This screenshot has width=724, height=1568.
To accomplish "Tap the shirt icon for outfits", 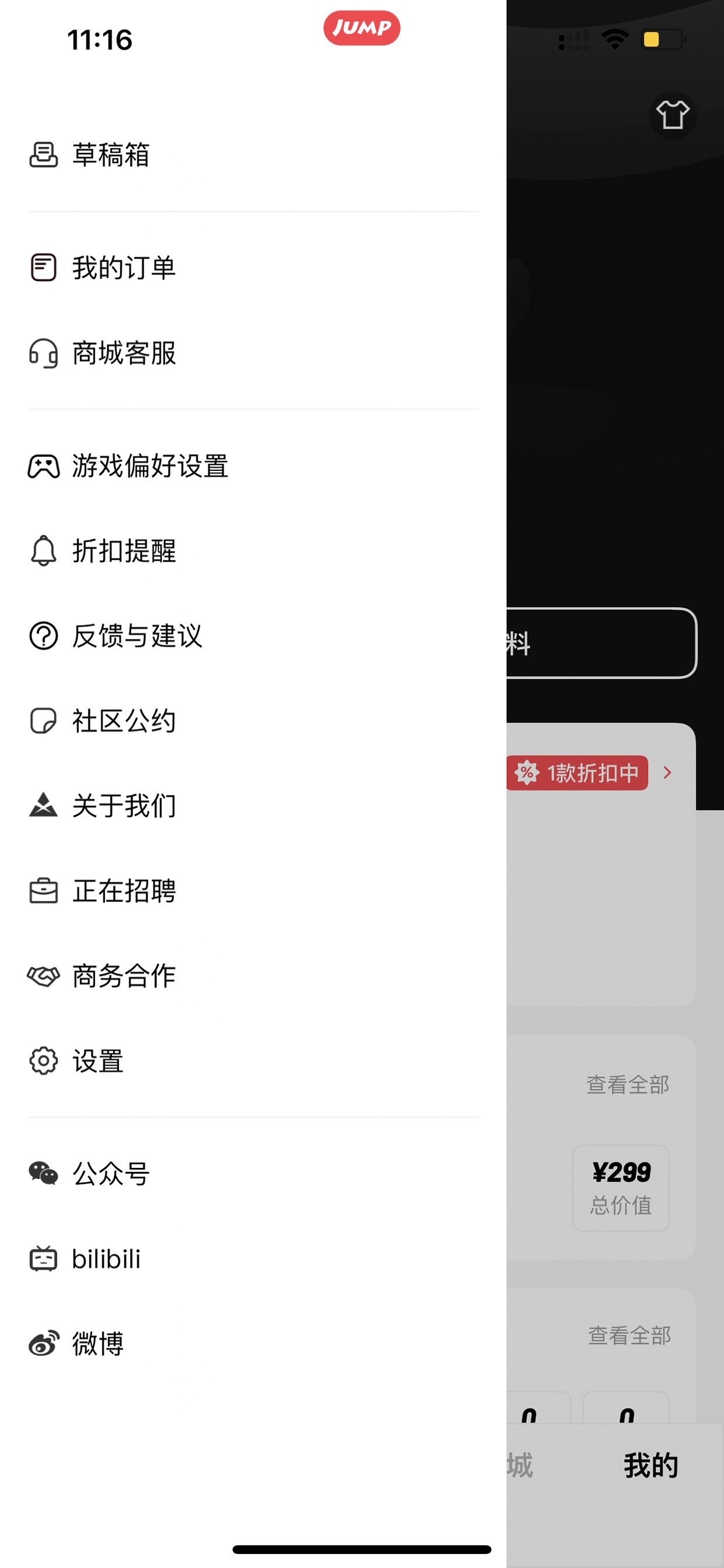I will click(x=672, y=115).
